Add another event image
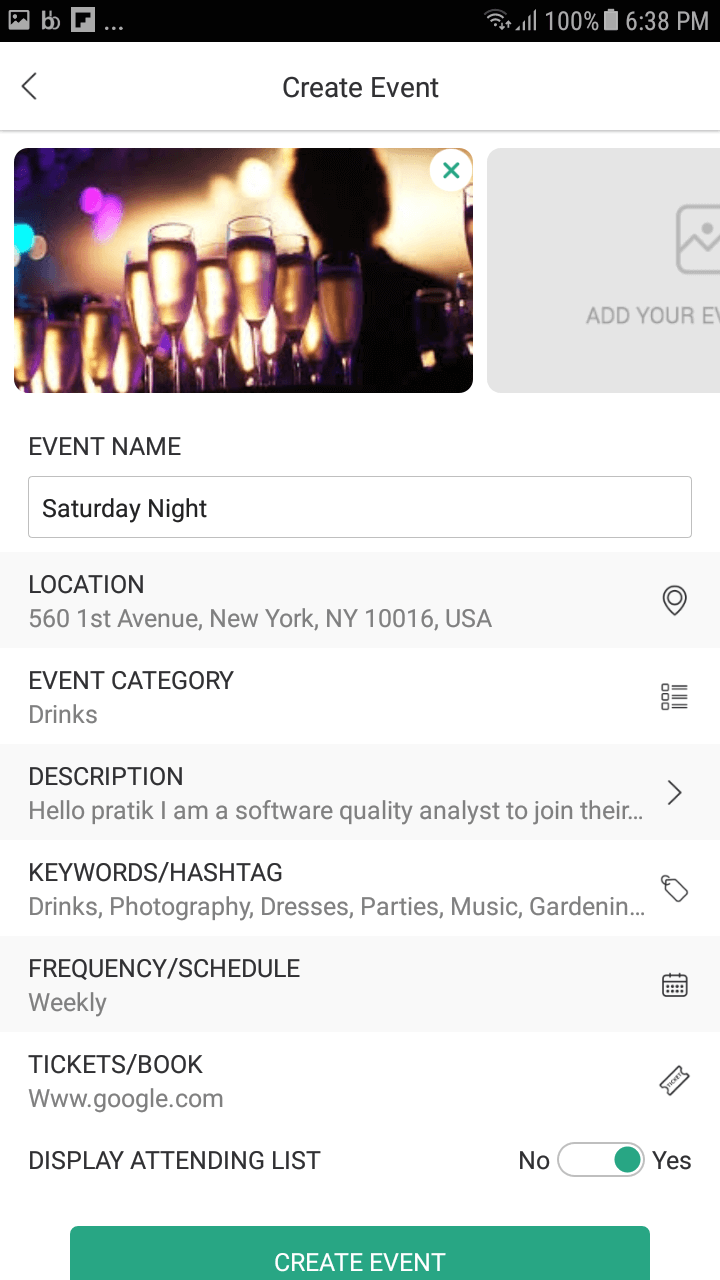This screenshot has width=720, height=1280. (603, 270)
